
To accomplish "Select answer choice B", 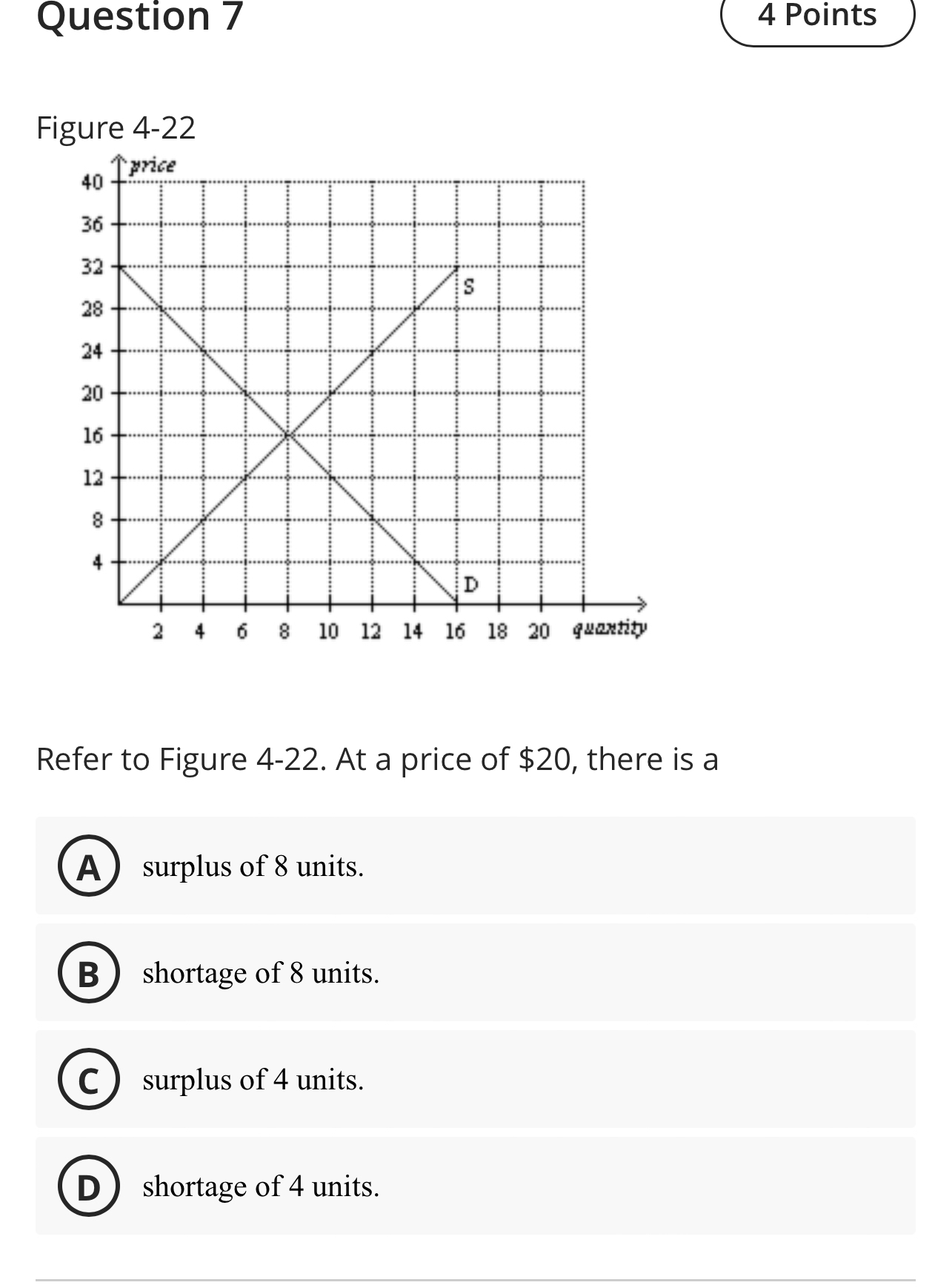I will tap(89, 974).
